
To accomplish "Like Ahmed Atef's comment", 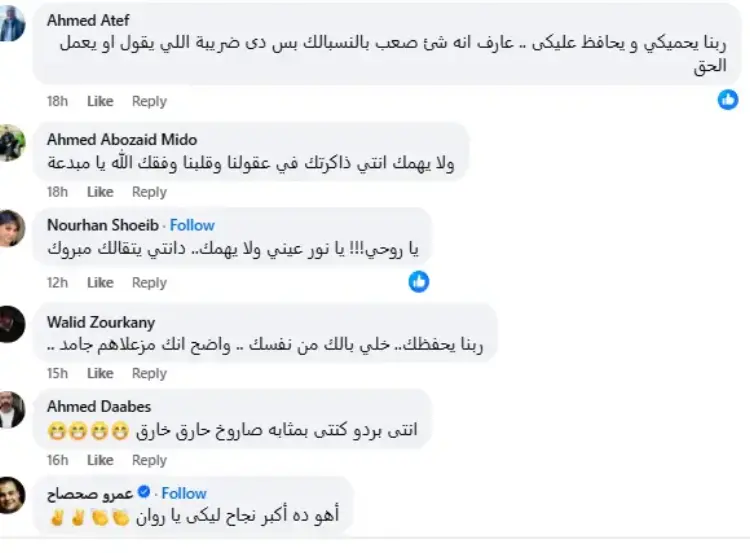I will click(x=100, y=101).
